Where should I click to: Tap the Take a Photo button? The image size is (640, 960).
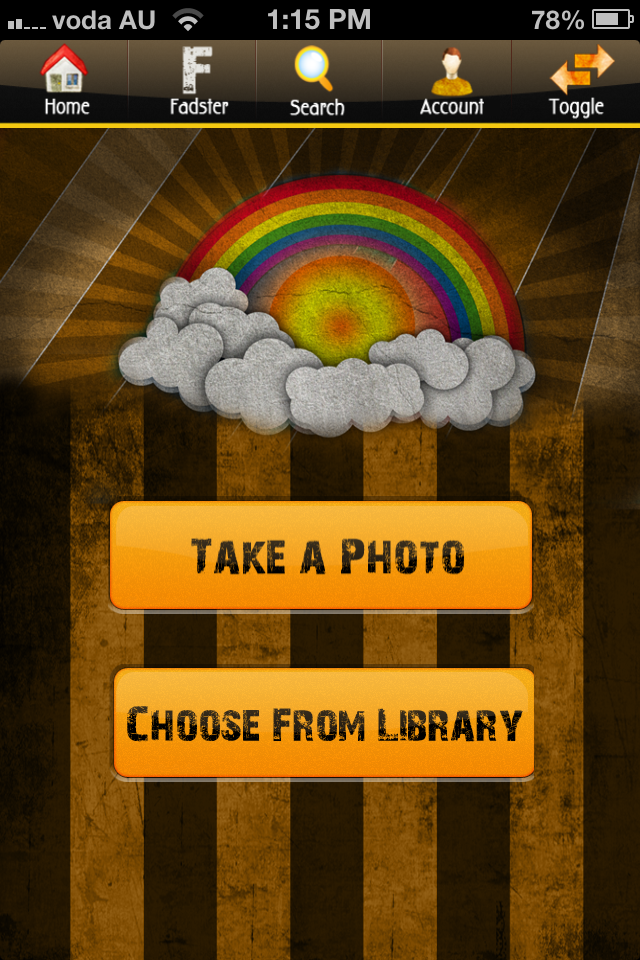(x=321, y=556)
